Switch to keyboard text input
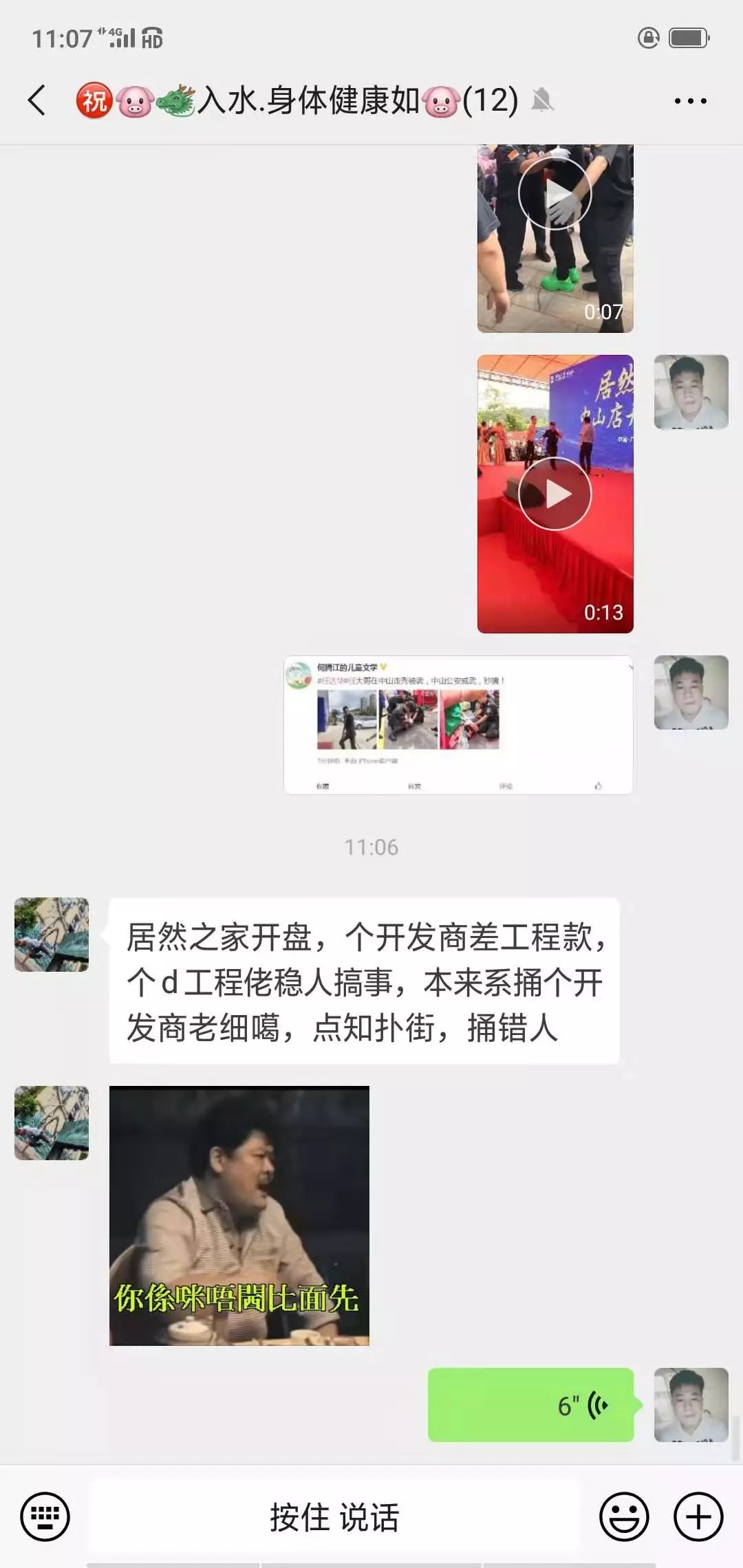 45,1516
